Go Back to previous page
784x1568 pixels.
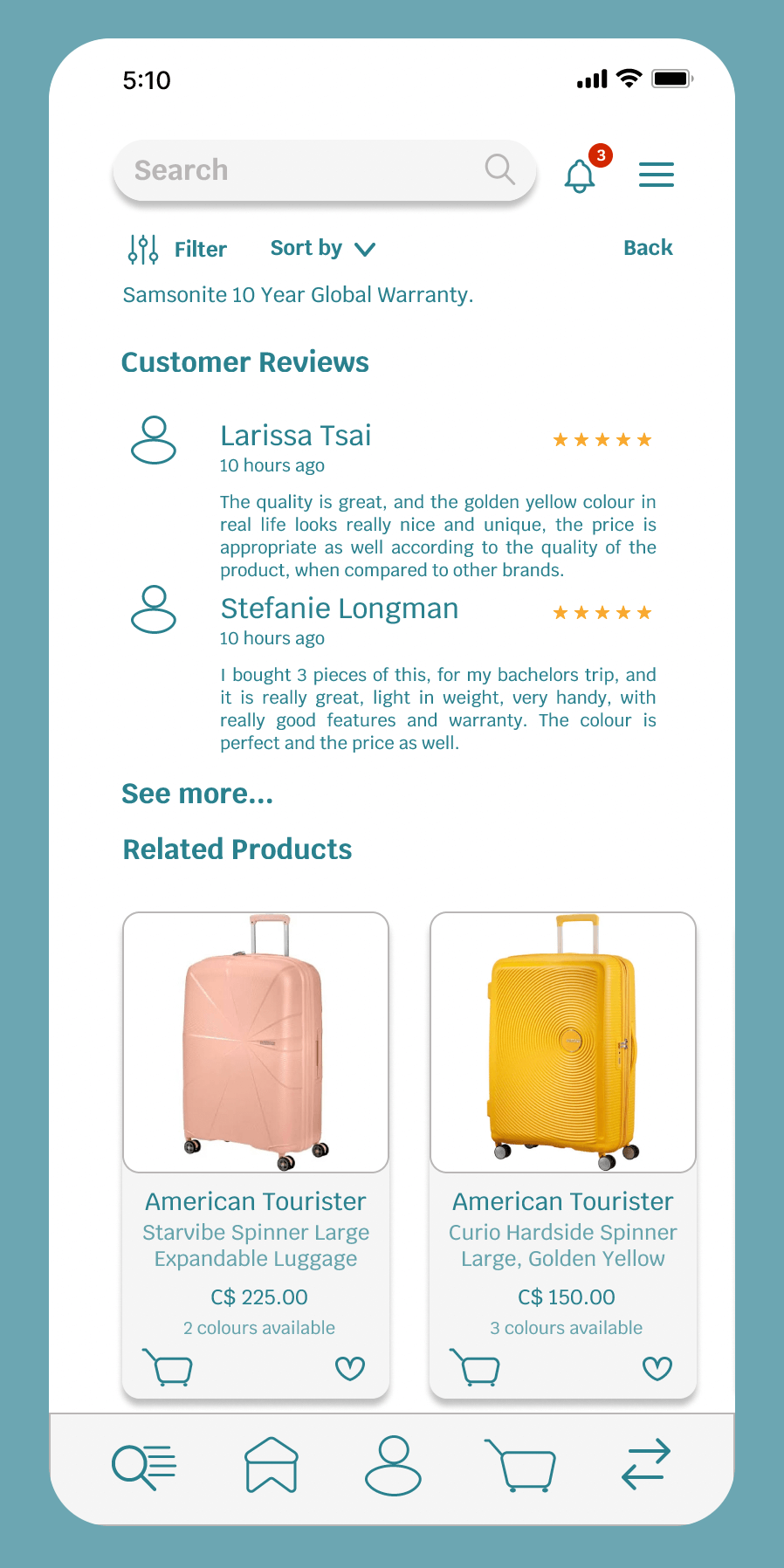647,248
